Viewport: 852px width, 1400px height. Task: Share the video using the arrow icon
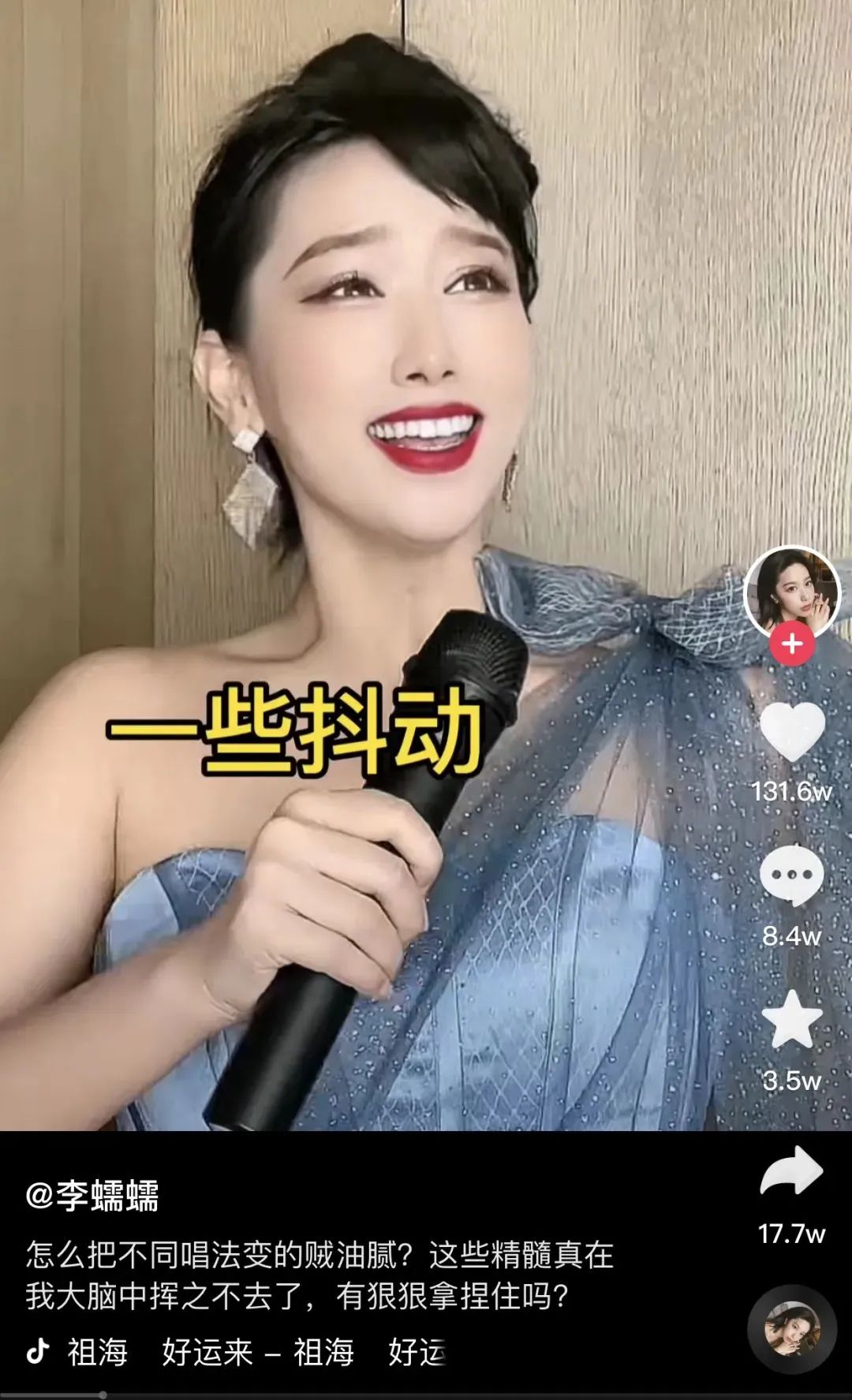pos(792,1170)
